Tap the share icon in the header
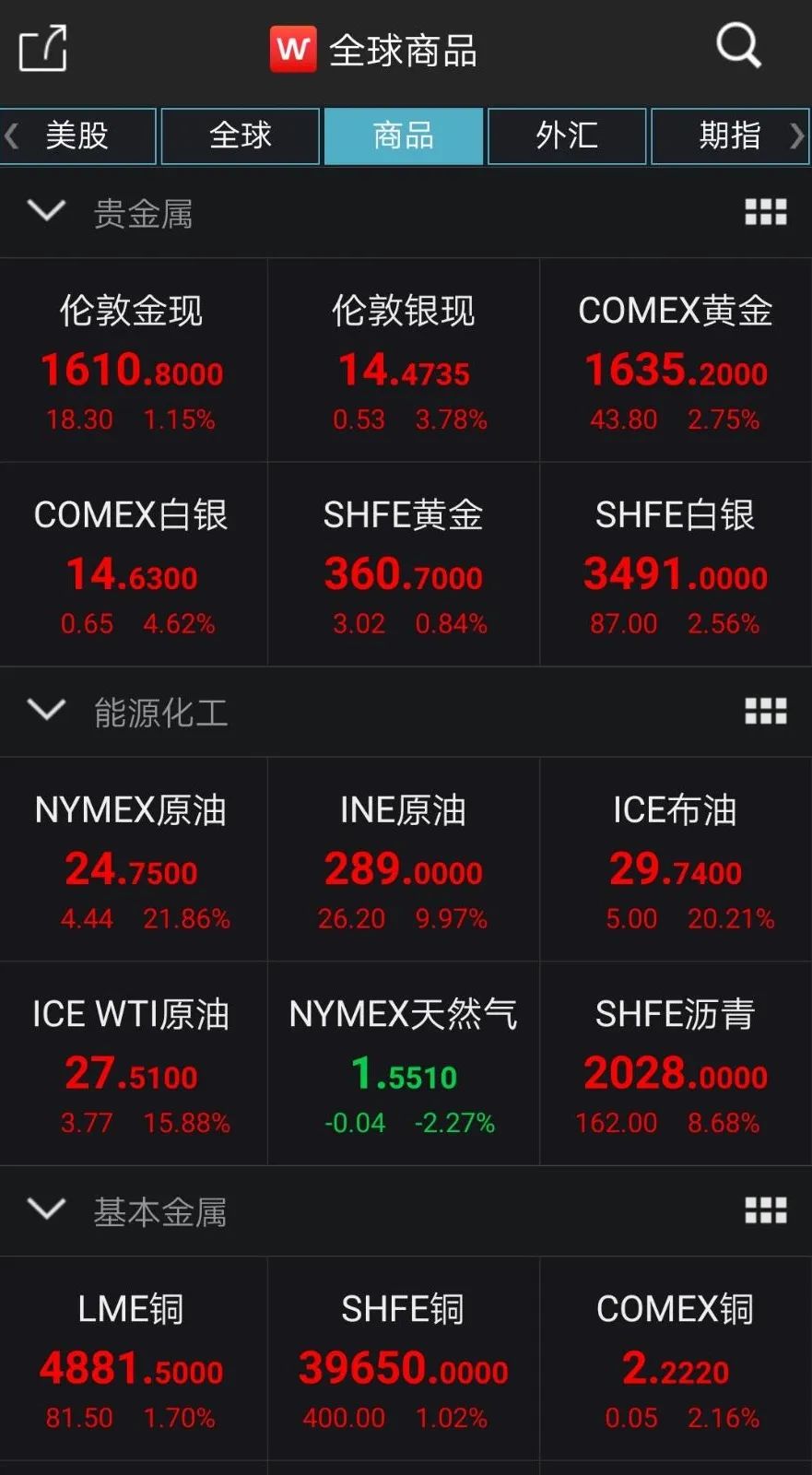The height and width of the screenshot is (1475, 812). 42,48
